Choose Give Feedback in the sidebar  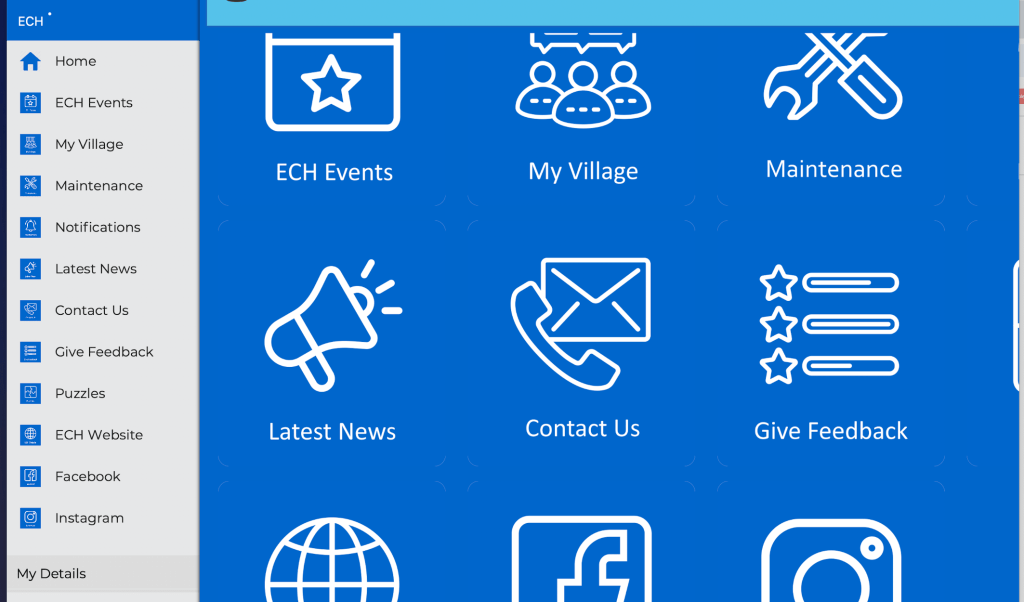[x=104, y=352]
